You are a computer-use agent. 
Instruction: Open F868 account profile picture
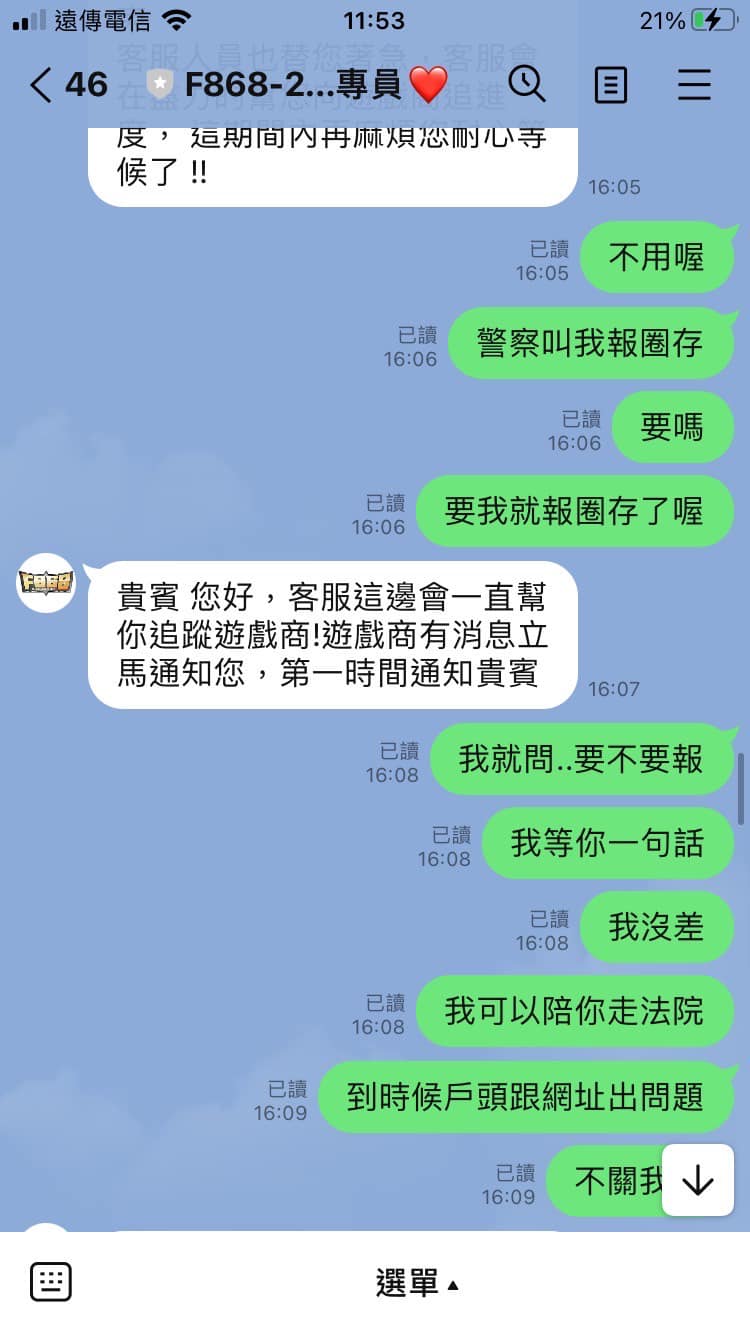[x=46, y=583]
